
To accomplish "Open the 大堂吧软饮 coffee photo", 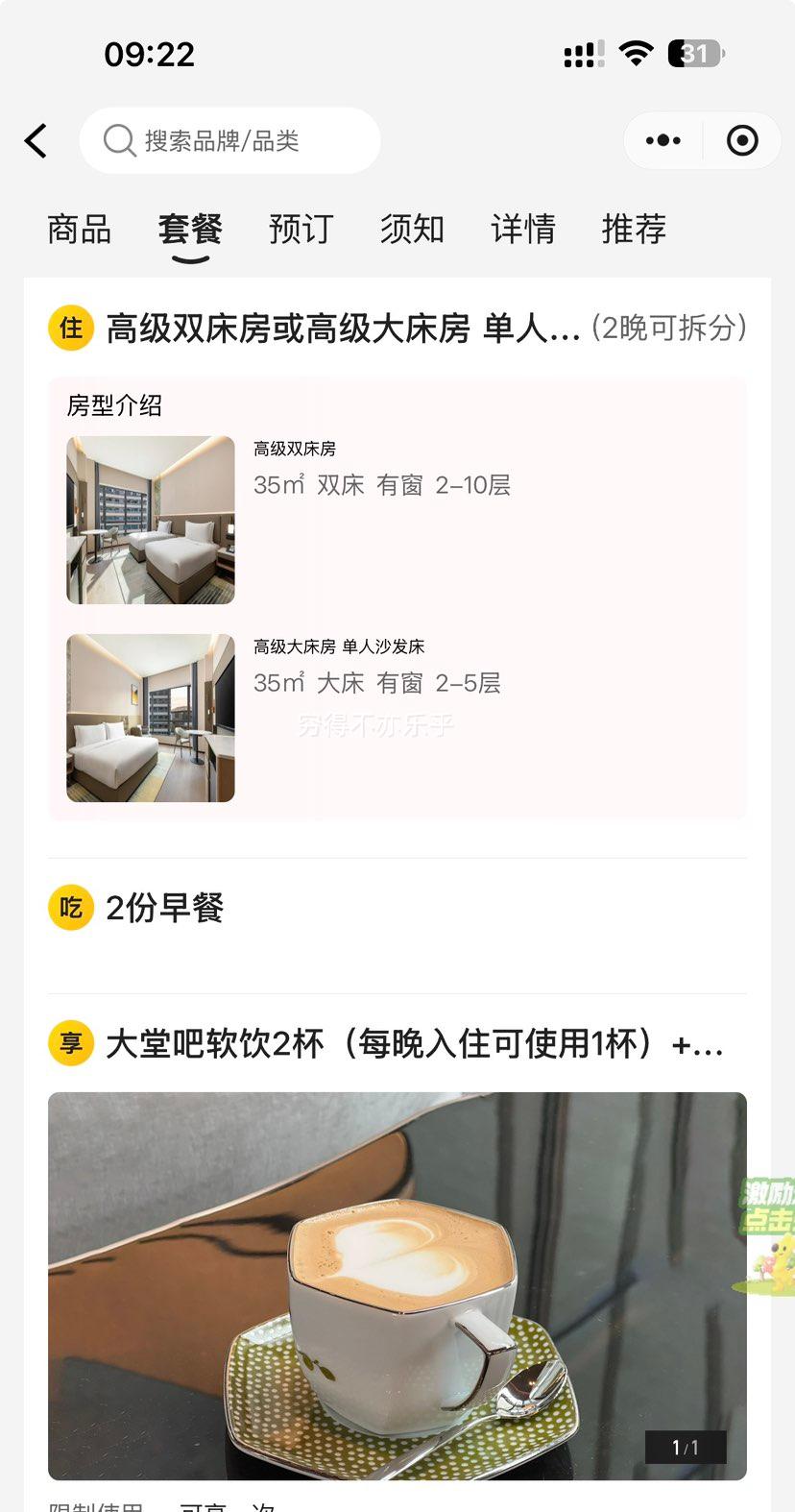I will coord(397,1285).
